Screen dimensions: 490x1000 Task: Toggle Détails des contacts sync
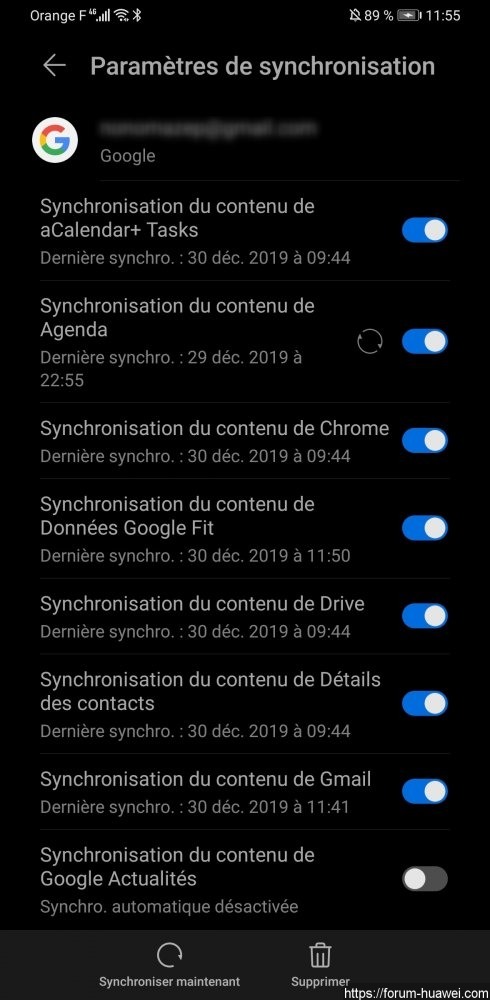(424, 703)
